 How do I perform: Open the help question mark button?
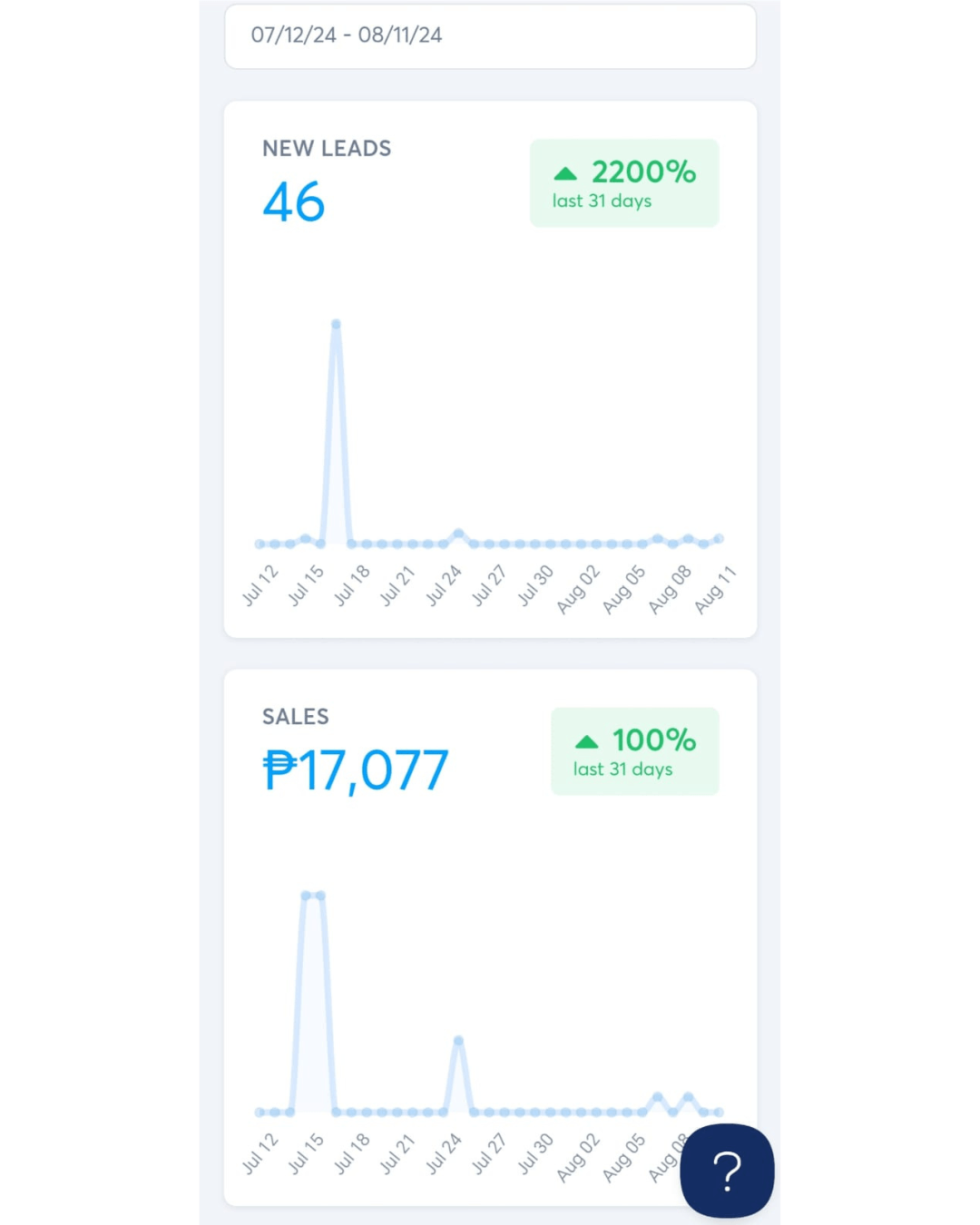coord(727,1171)
